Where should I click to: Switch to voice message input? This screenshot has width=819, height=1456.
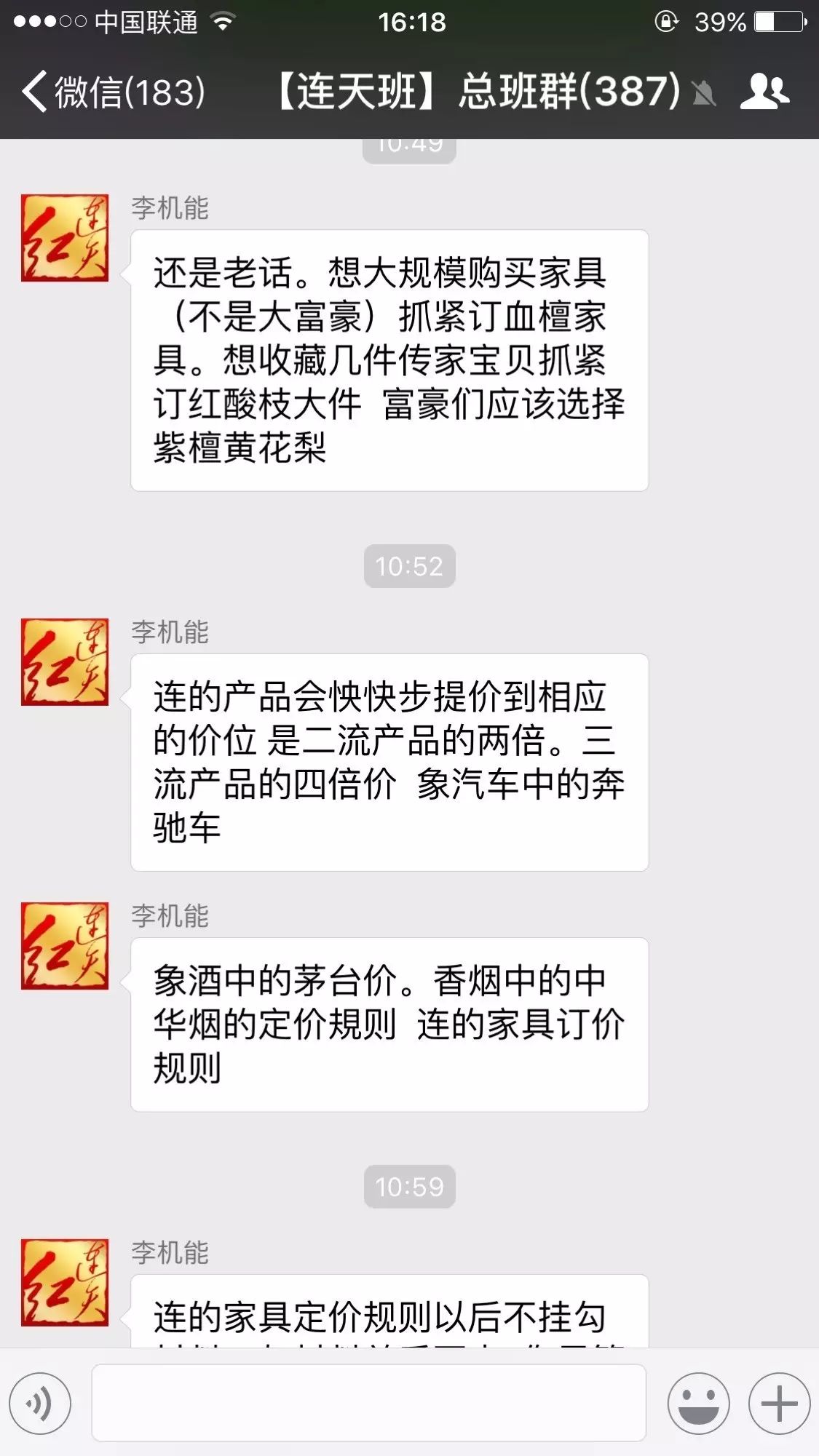40,1403
